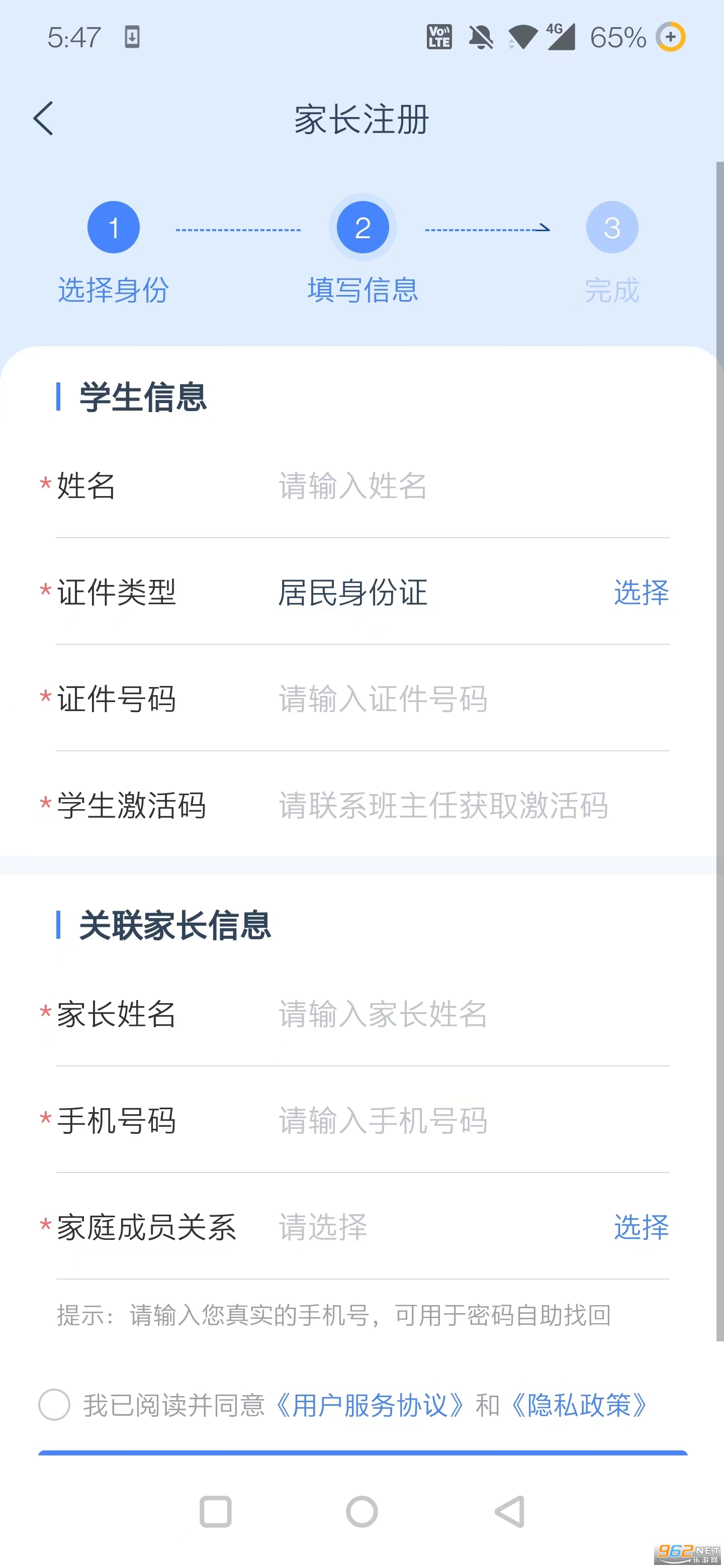Viewport: 724px width, 1568px height.
Task: Click step 2 circle indicator
Action: tap(363, 227)
